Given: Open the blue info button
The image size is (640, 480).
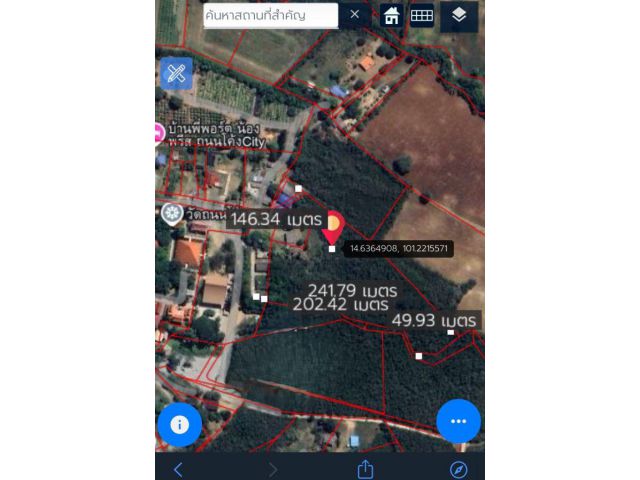Looking at the screenshot, I should (x=180, y=424).
